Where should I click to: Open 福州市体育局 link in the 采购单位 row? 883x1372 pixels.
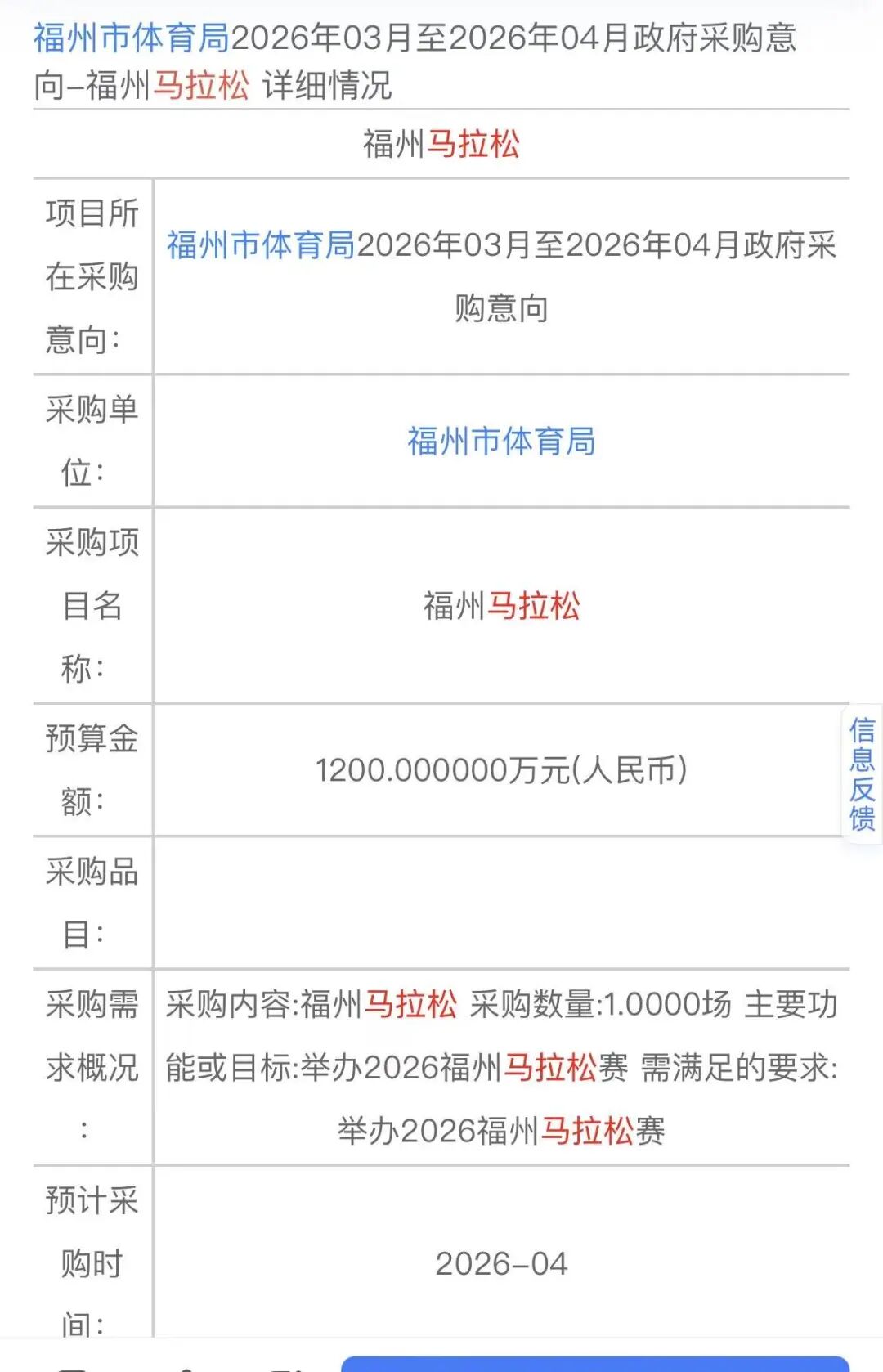pos(501,442)
